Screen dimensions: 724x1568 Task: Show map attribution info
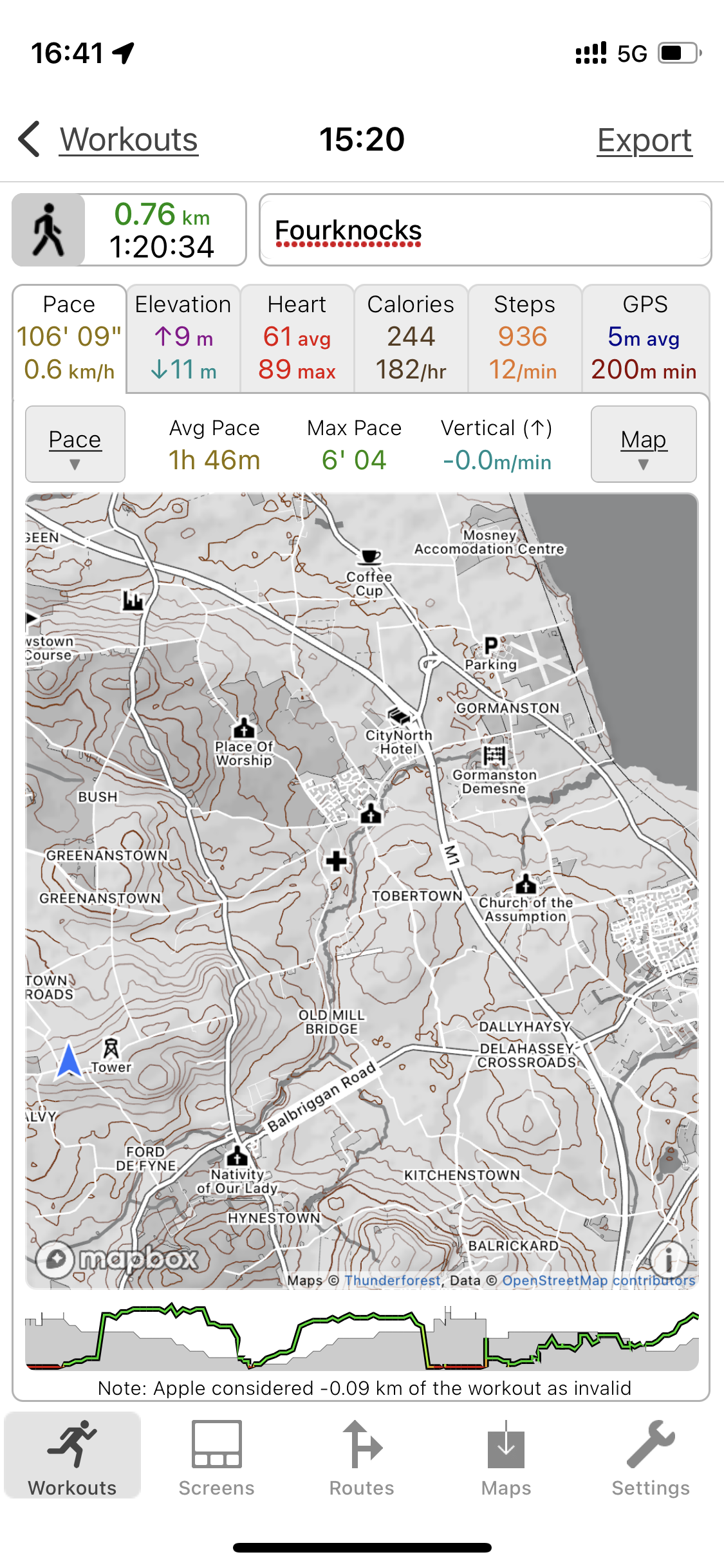[669, 1257]
